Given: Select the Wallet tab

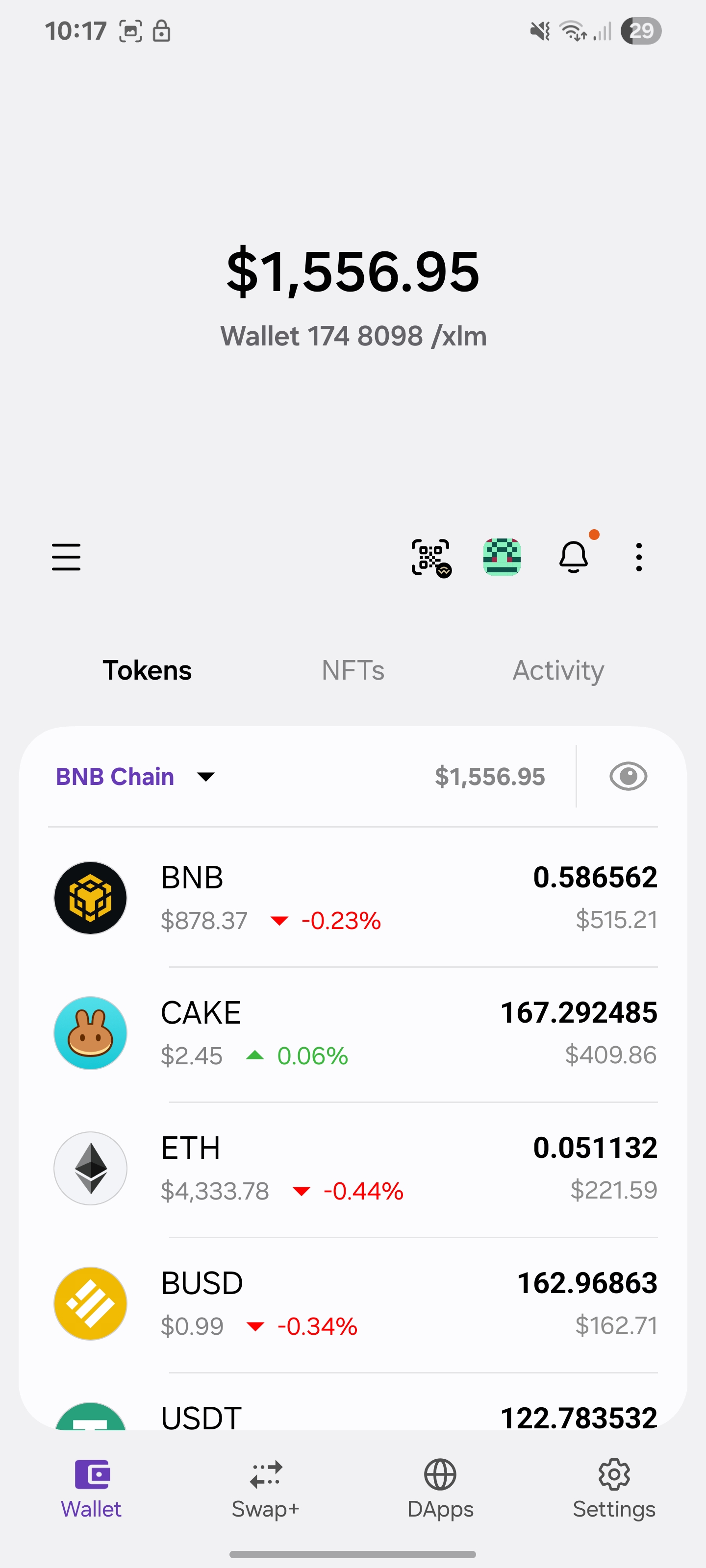Looking at the screenshot, I should pyautogui.click(x=91, y=1488).
